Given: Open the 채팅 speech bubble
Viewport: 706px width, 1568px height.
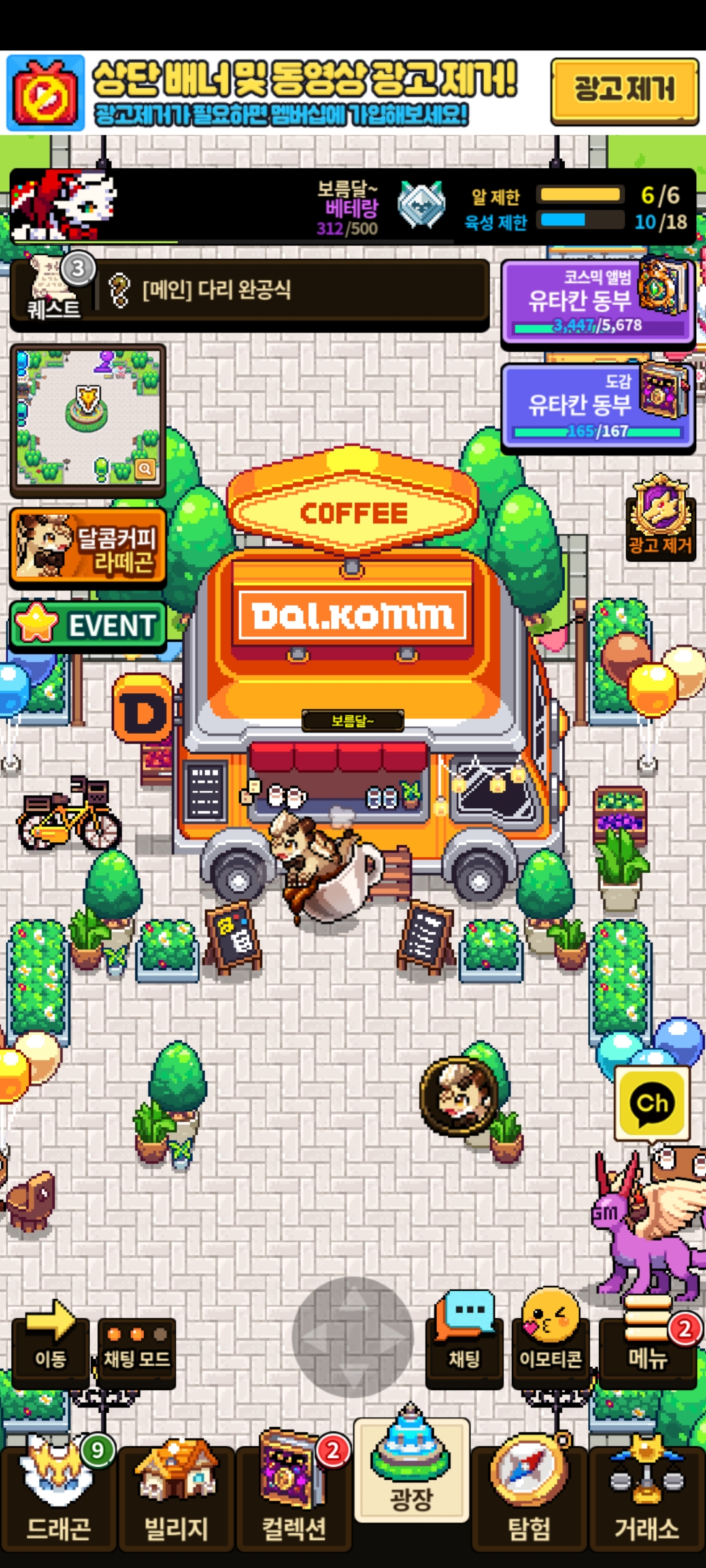Looking at the screenshot, I should pos(464,1339).
